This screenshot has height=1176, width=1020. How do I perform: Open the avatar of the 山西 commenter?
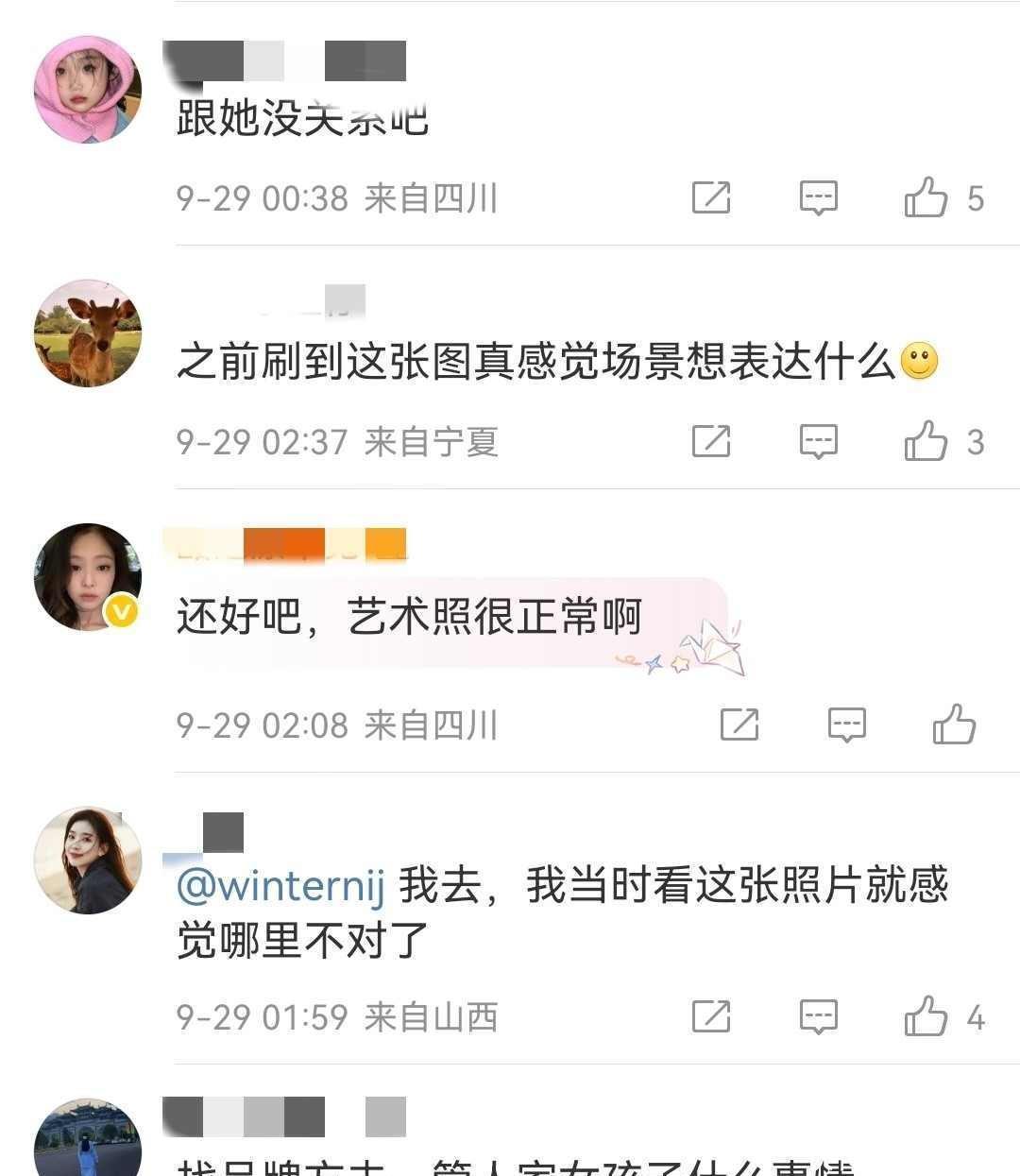point(88,861)
